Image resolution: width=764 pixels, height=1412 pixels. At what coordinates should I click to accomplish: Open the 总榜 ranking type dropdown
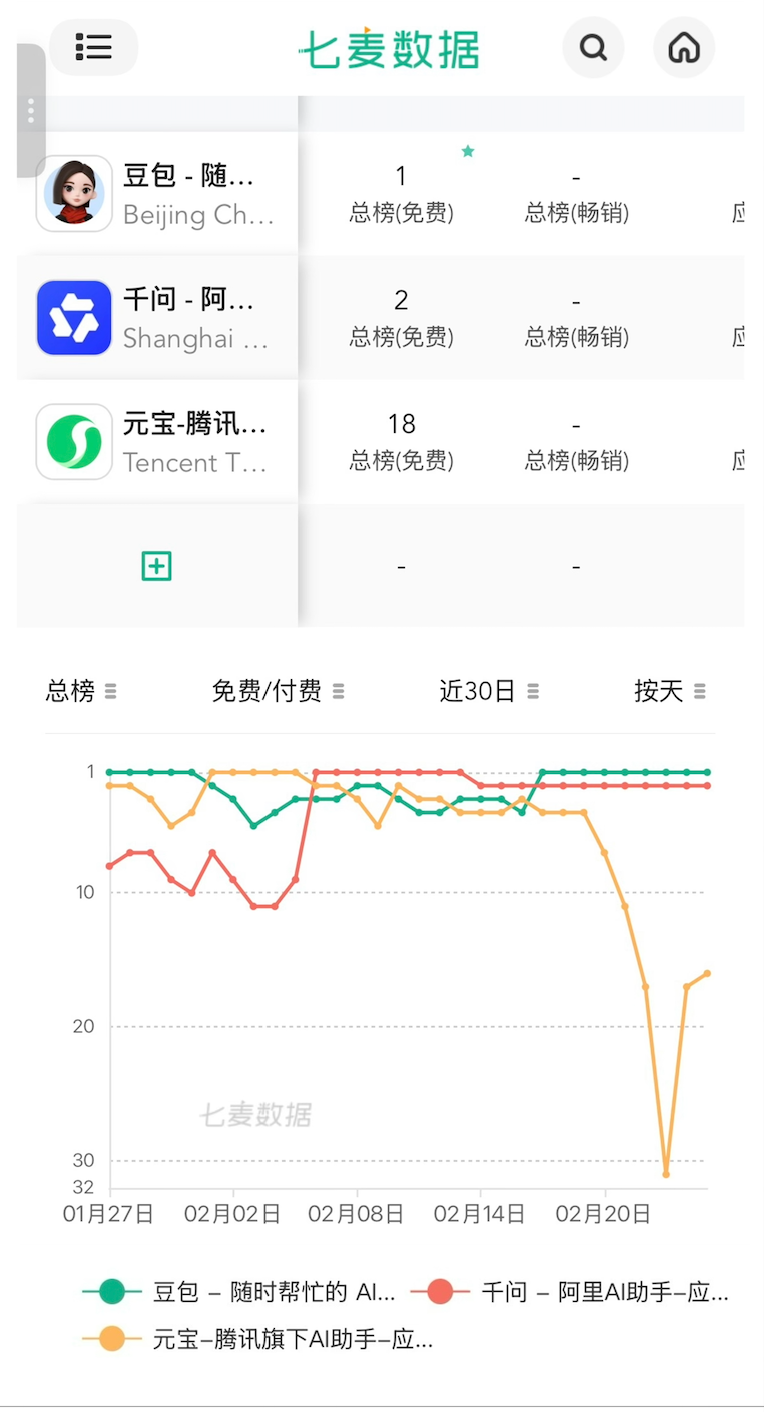[x=80, y=691]
